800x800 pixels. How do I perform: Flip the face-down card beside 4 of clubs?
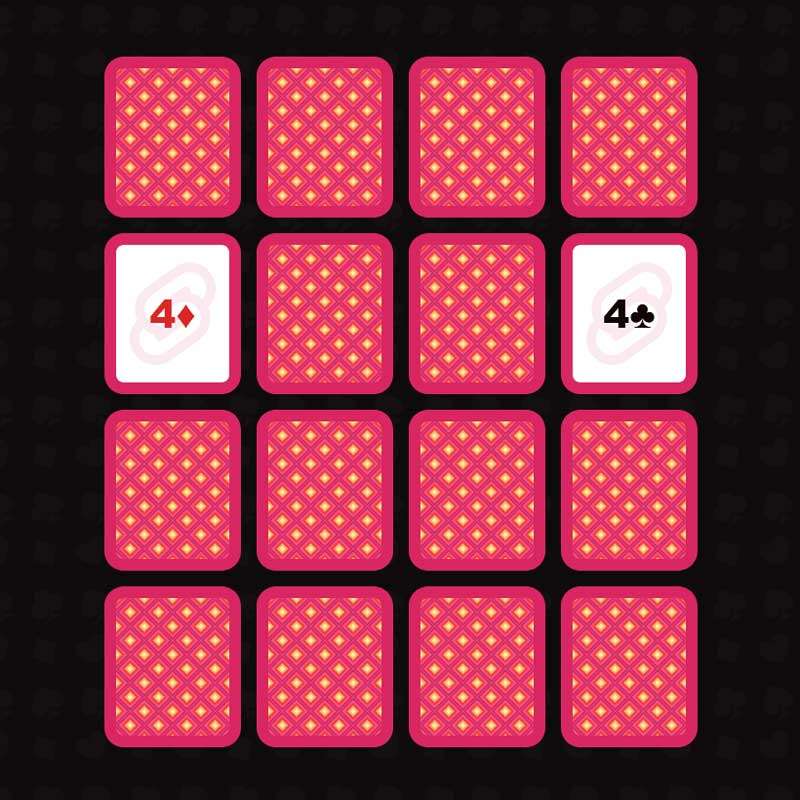(476, 314)
